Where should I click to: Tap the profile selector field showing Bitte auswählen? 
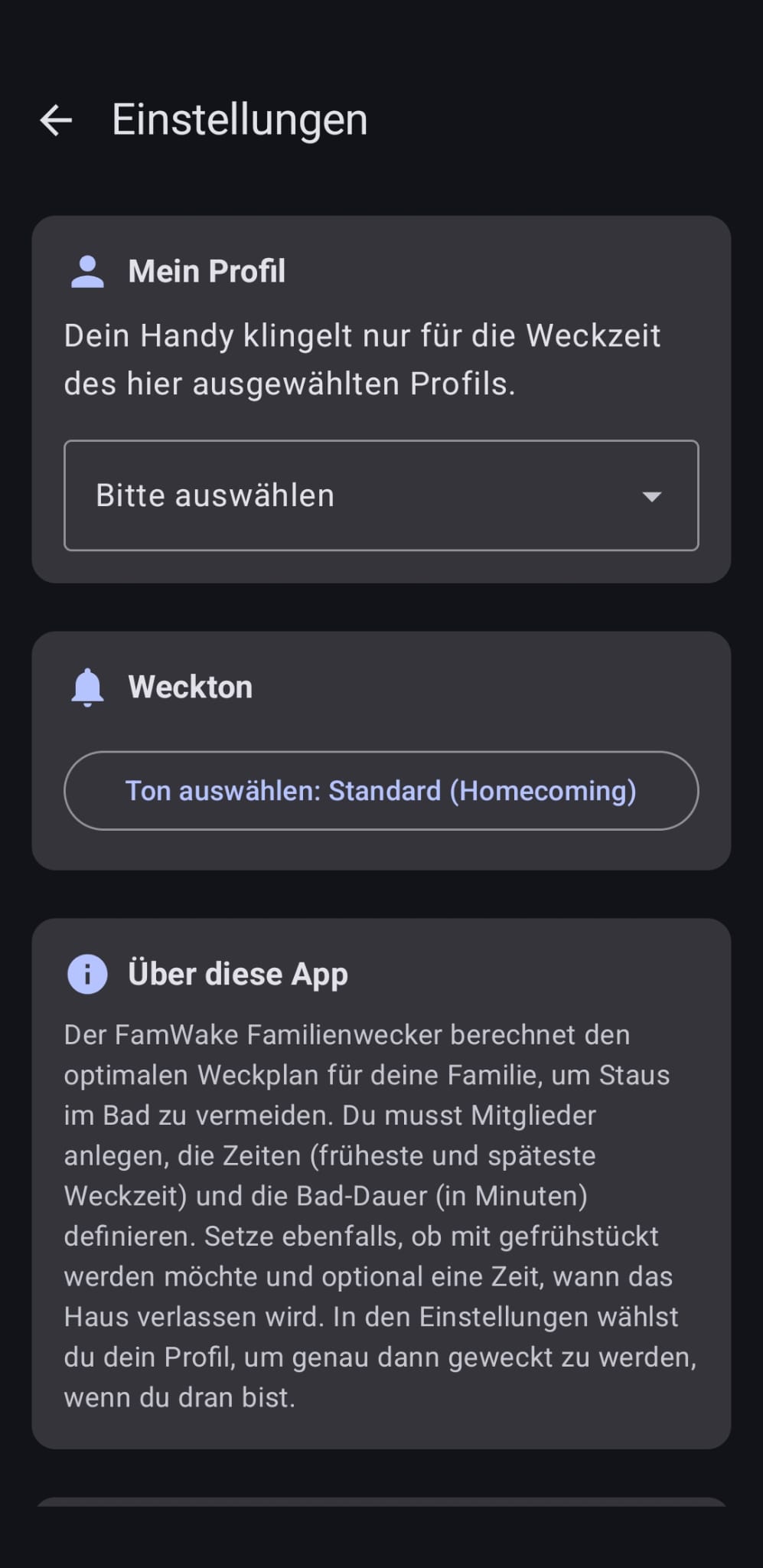(380, 495)
